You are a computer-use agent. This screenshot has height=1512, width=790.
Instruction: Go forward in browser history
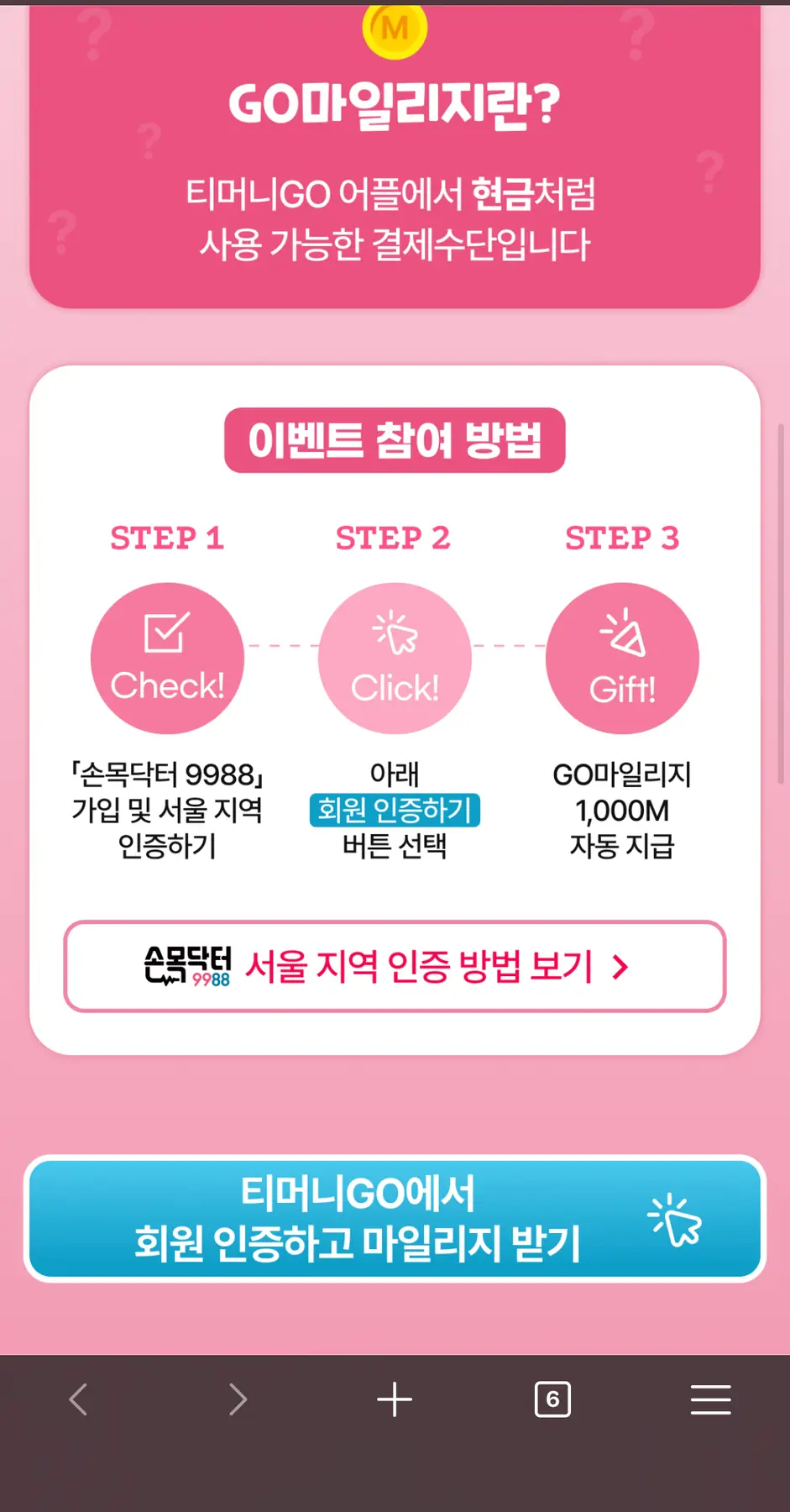(238, 1399)
